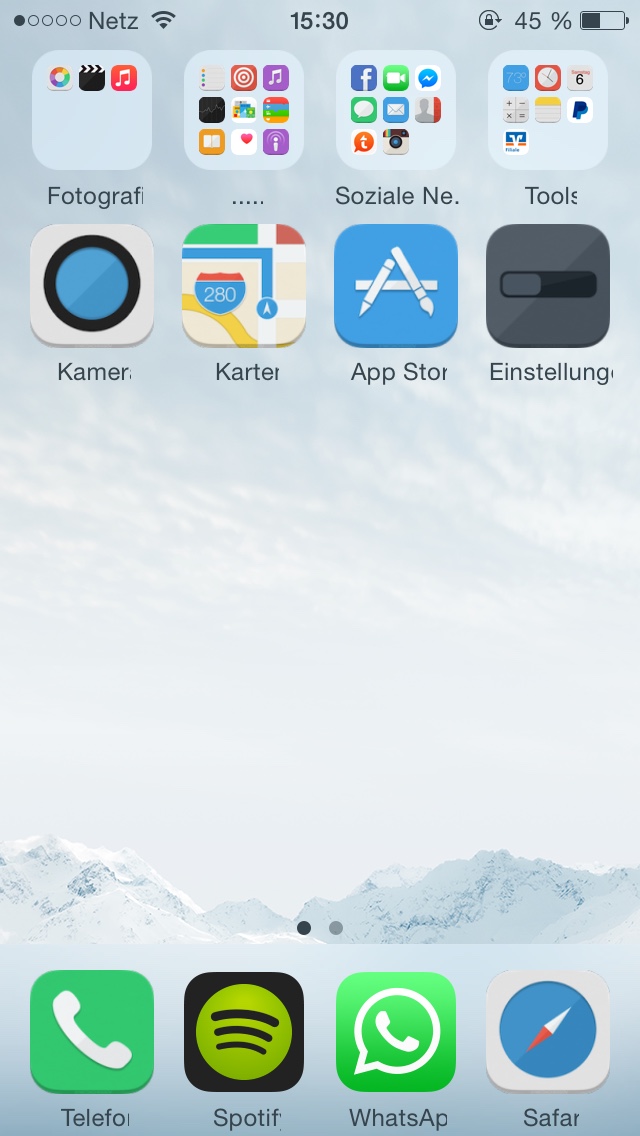Viewport: 640px width, 1136px height.
Task: Launch the App Store
Action: tap(396, 286)
